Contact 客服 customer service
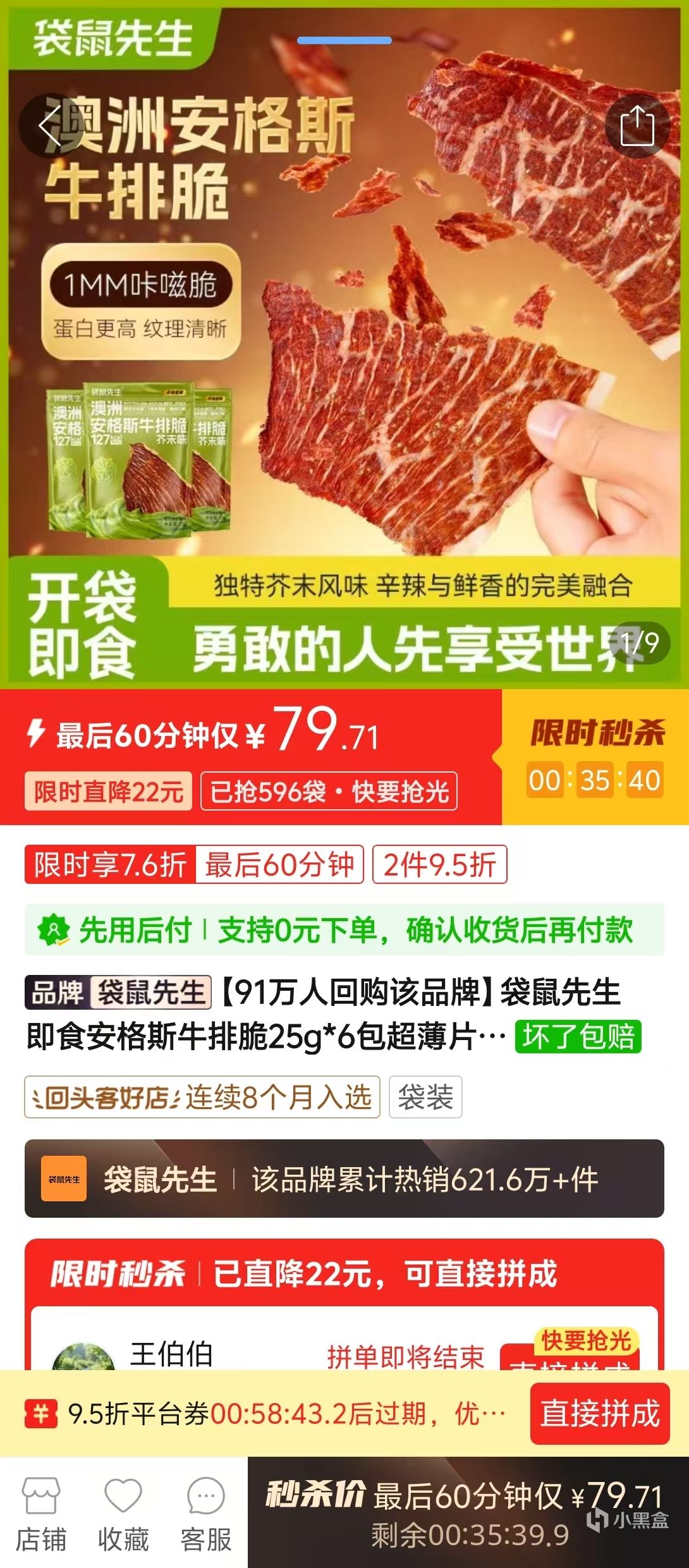The height and width of the screenshot is (1568, 689). pyautogui.click(x=206, y=1513)
